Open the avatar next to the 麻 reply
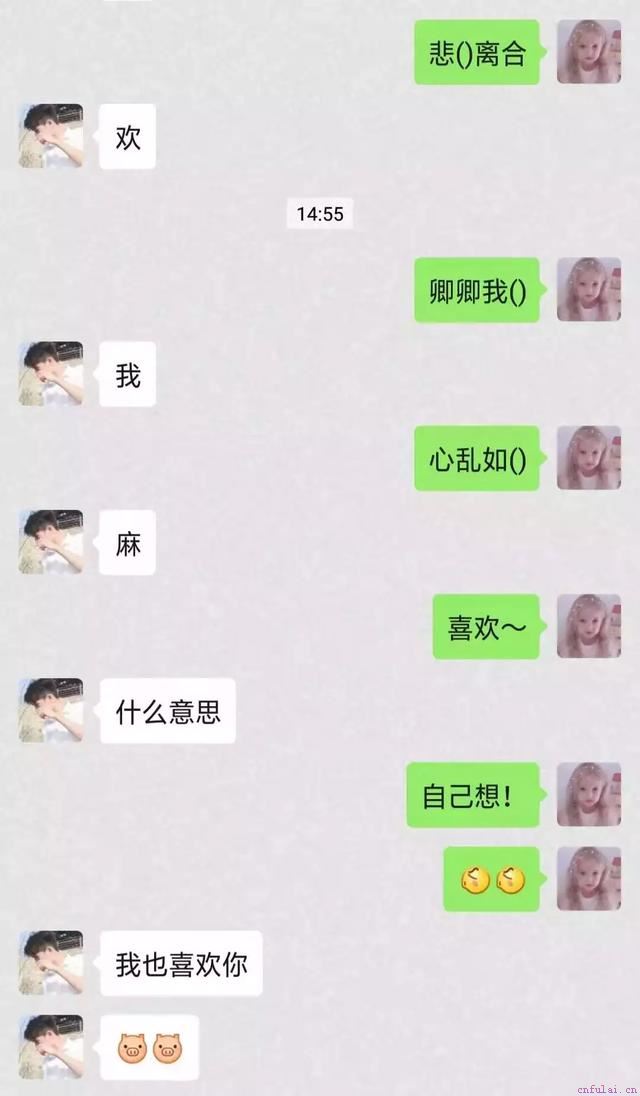This screenshot has width=640, height=1096. pyautogui.click(x=51, y=542)
